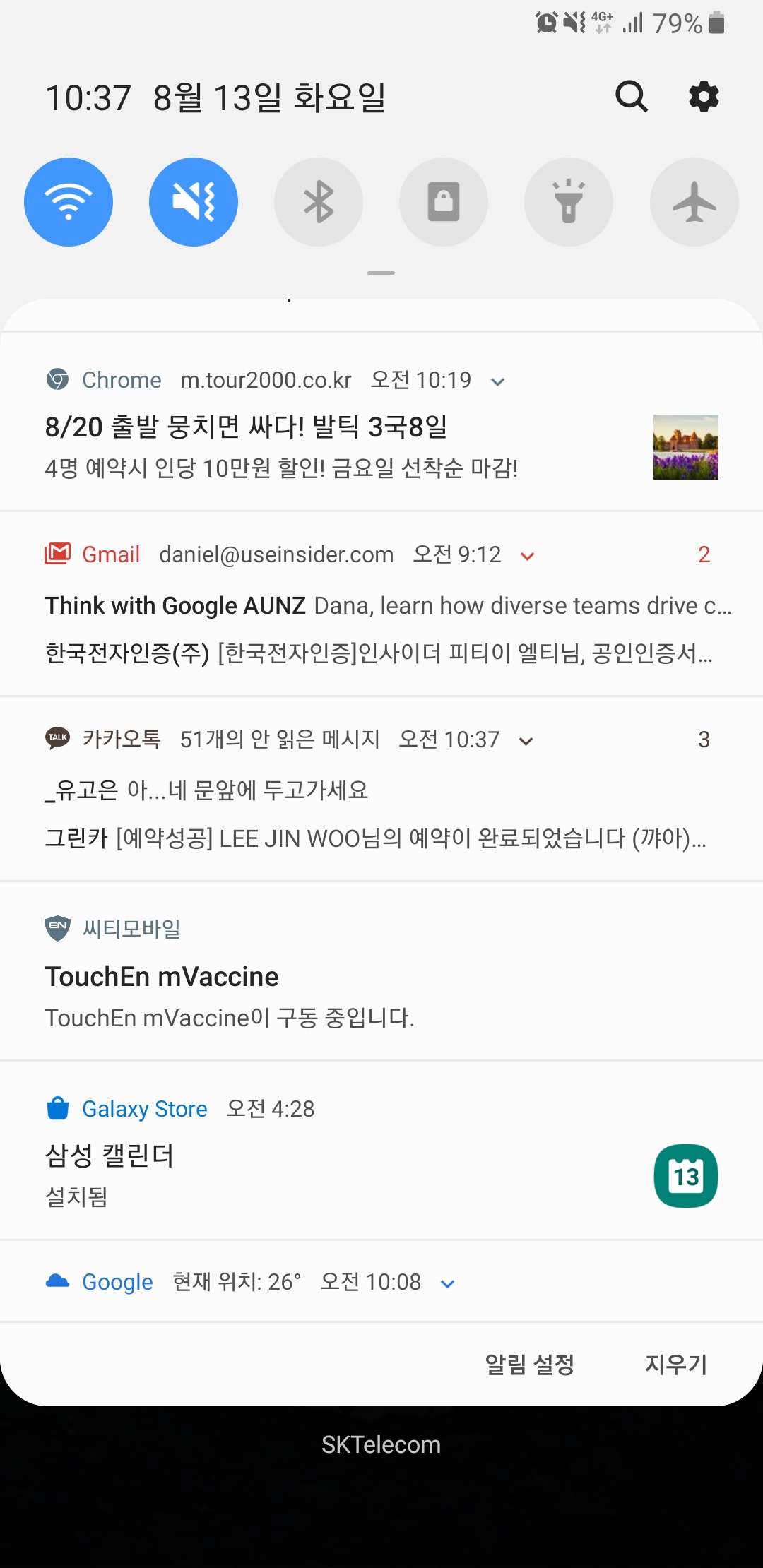
Task: Open settings gear icon
Action: pyautogui.click(x=704, y=97)
